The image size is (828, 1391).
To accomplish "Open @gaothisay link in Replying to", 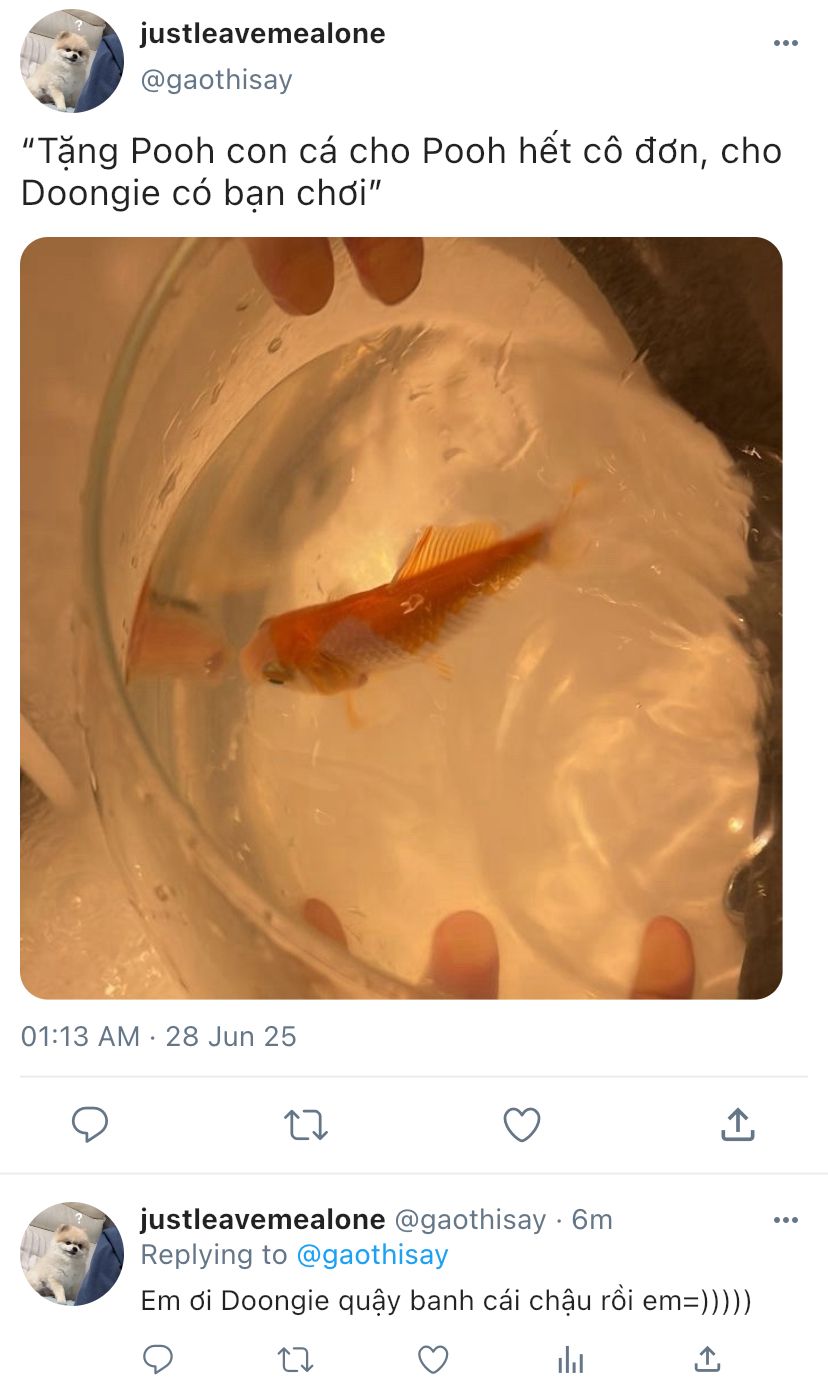I will tap(370, 1254).
